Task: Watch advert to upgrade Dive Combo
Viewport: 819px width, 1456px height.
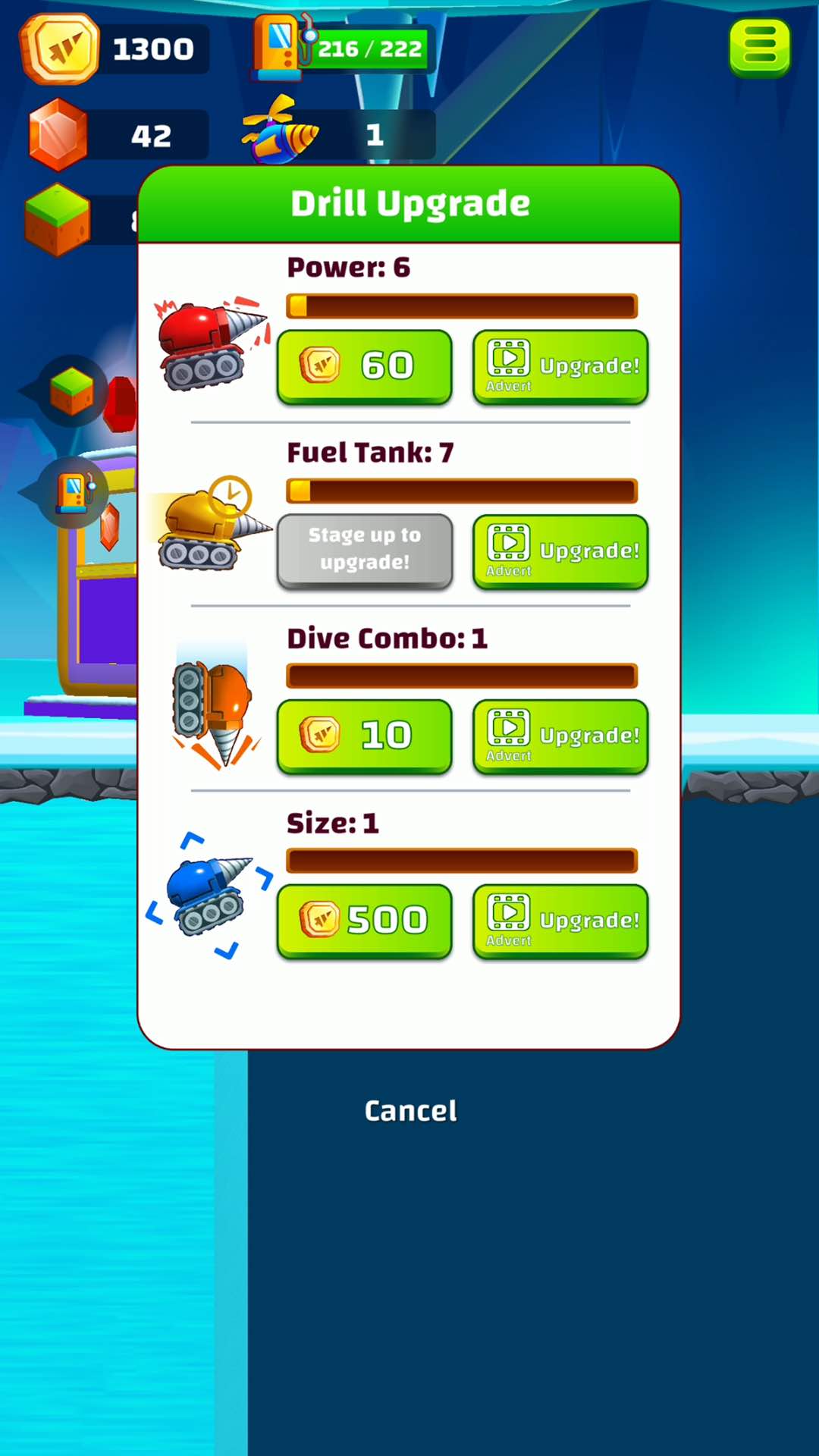Action: pyautogui.click(x=560, y=736)
